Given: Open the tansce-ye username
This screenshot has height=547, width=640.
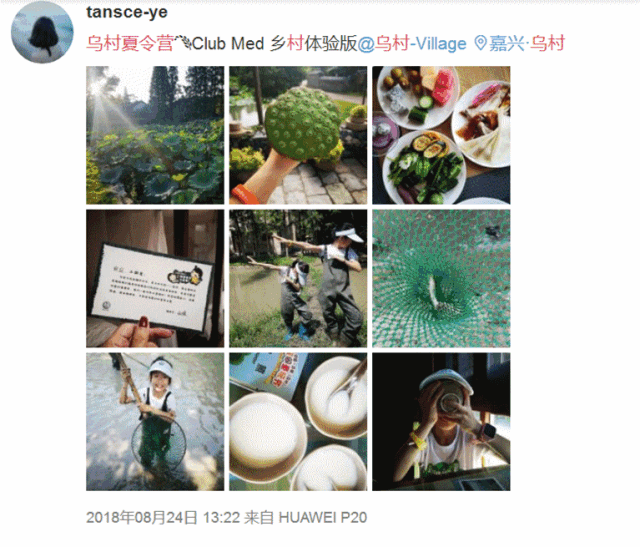Looking at the screenshot, I should pos(127,12).
